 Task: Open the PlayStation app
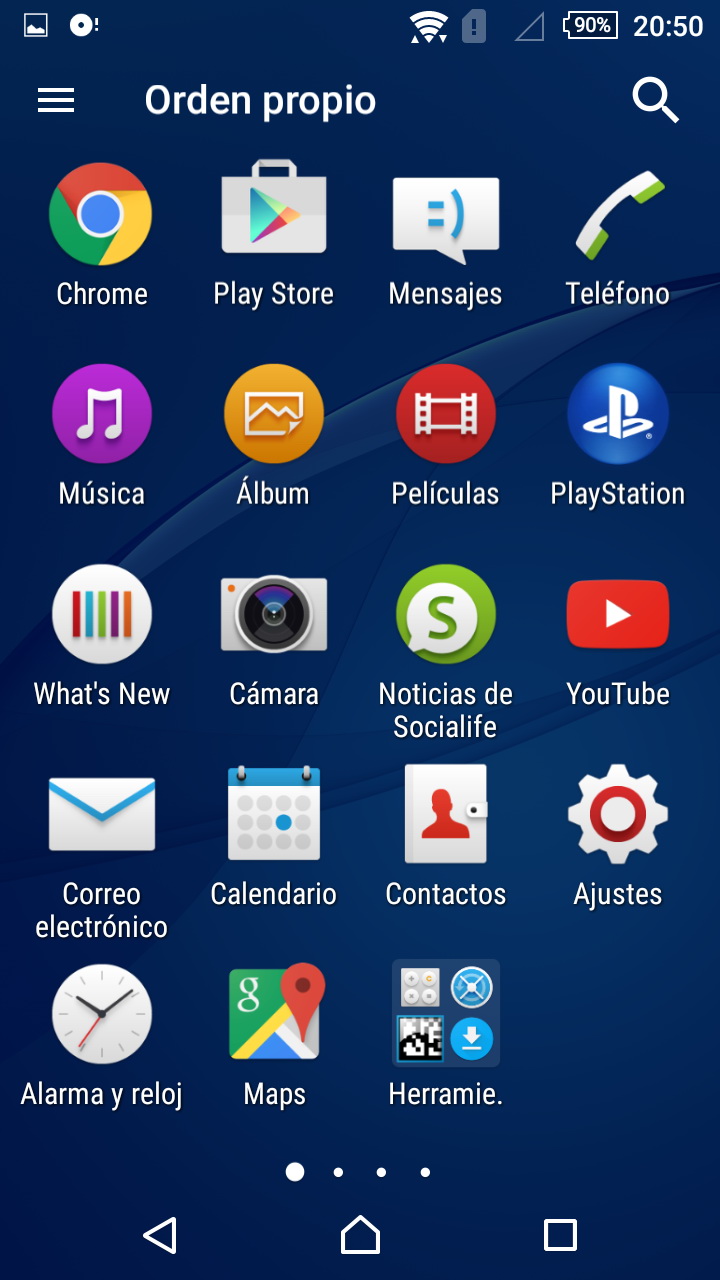(x=618, y=415)
